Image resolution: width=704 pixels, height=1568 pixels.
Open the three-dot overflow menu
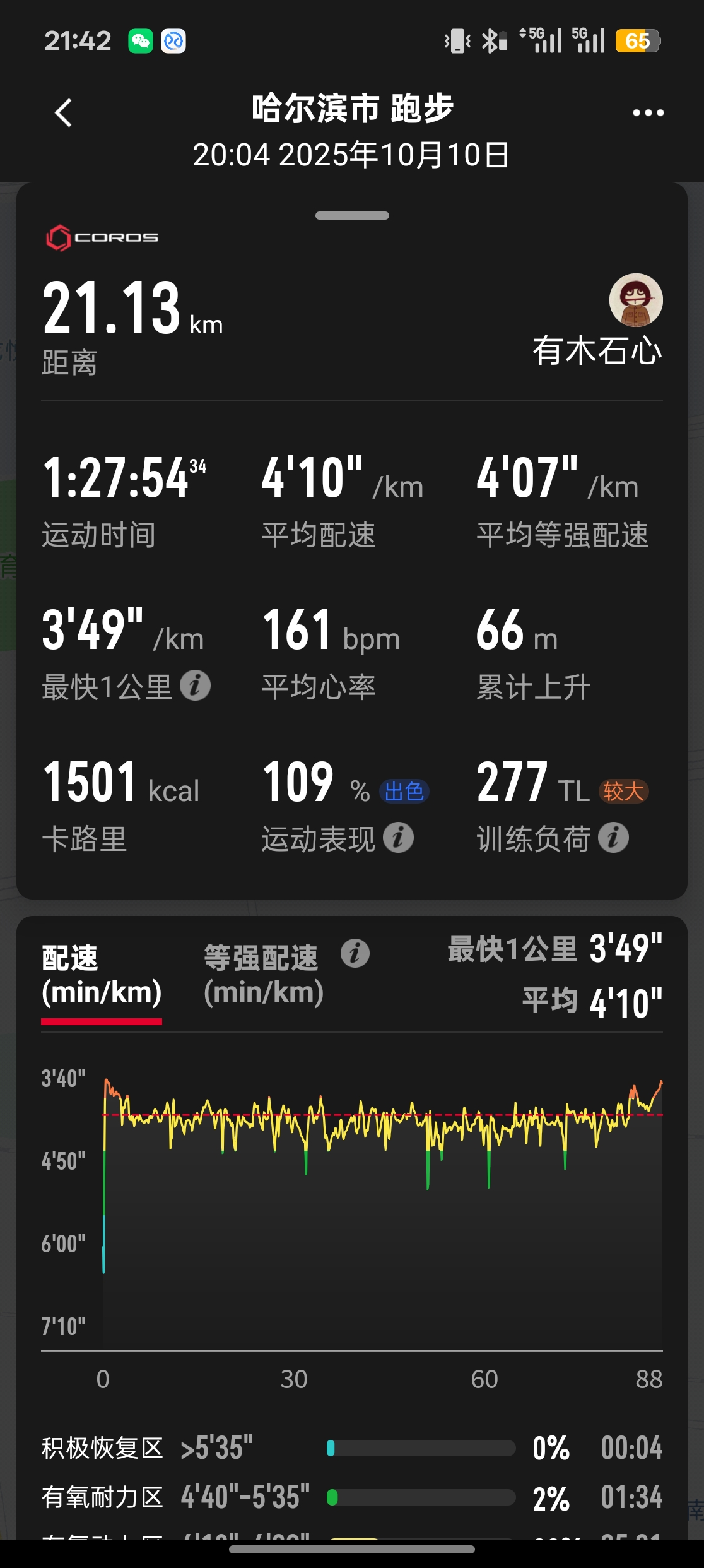coord(648,113)
